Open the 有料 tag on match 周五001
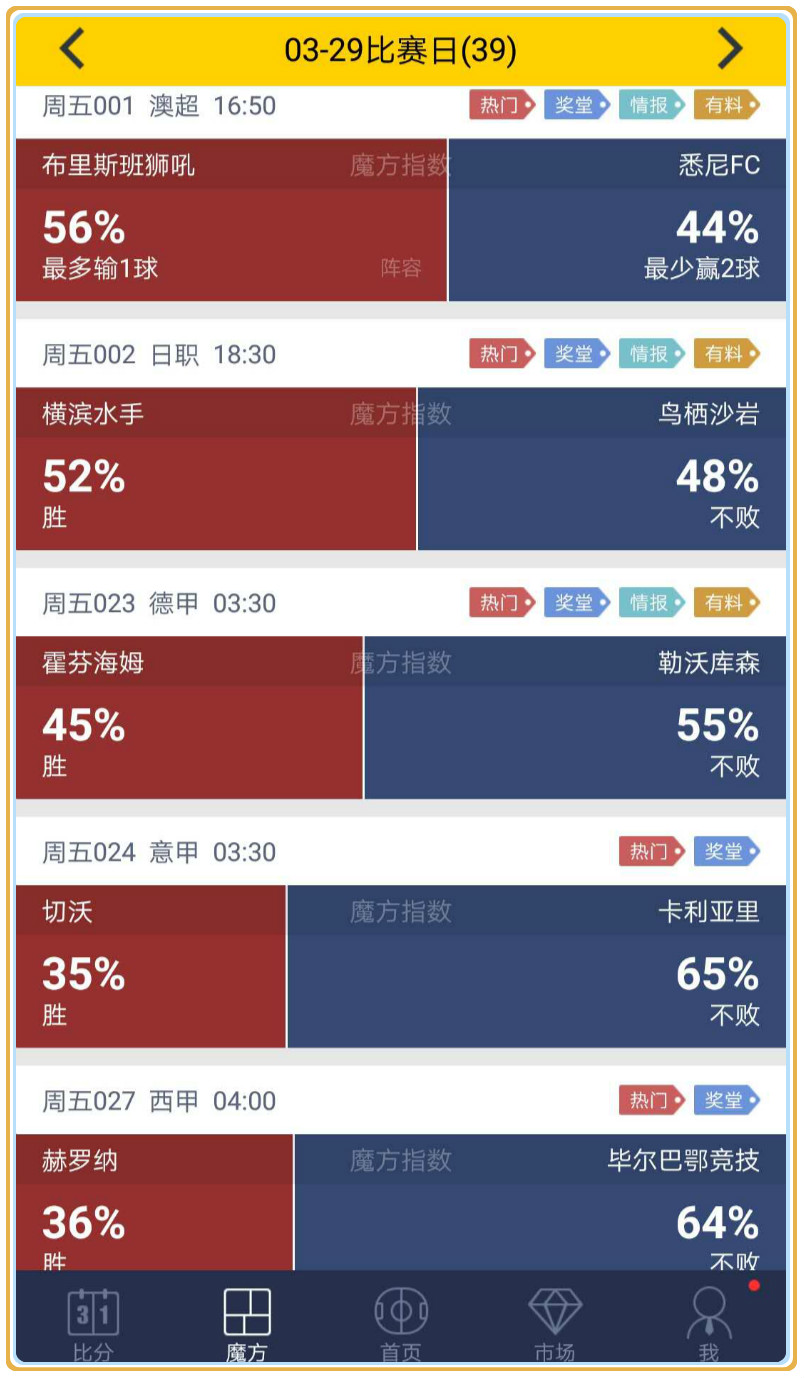Viewport: 805px width, 1378px height. (x=727, y=105)
